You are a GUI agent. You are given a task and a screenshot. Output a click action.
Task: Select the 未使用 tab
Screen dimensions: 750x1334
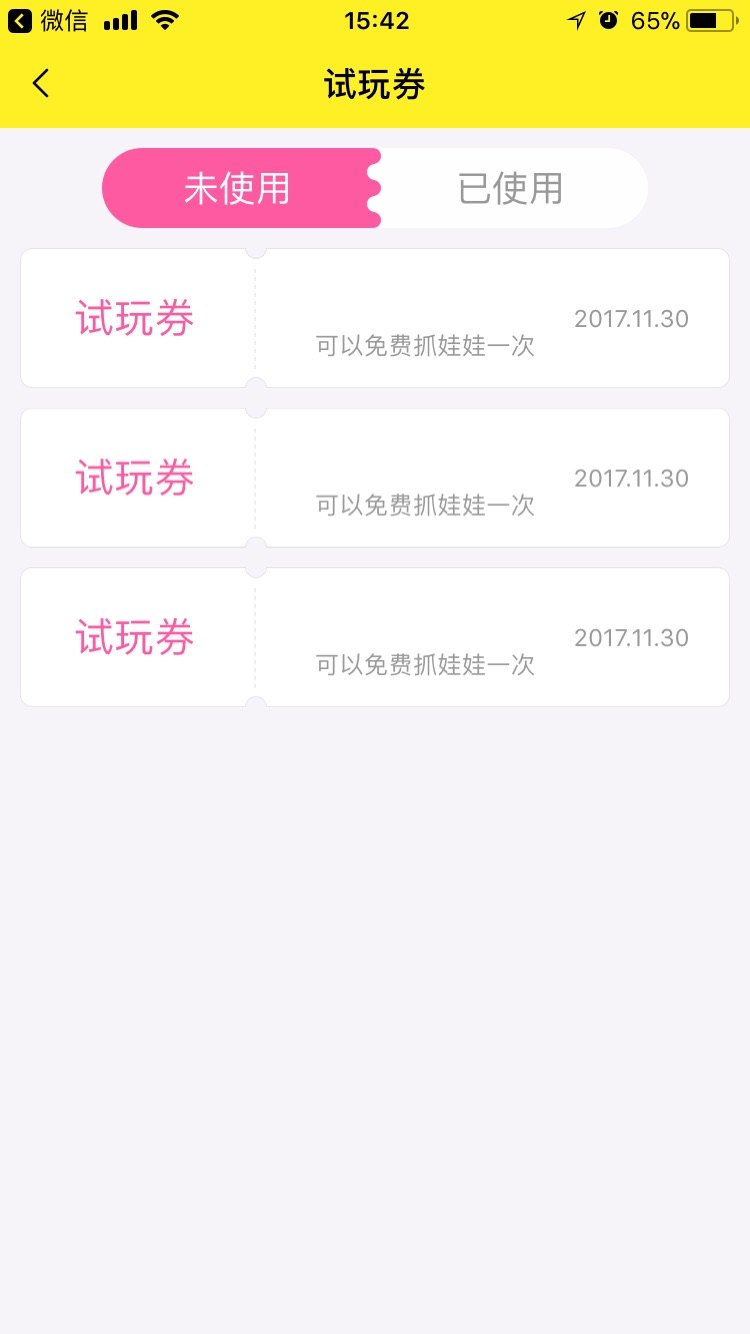(x=238, y=188)
